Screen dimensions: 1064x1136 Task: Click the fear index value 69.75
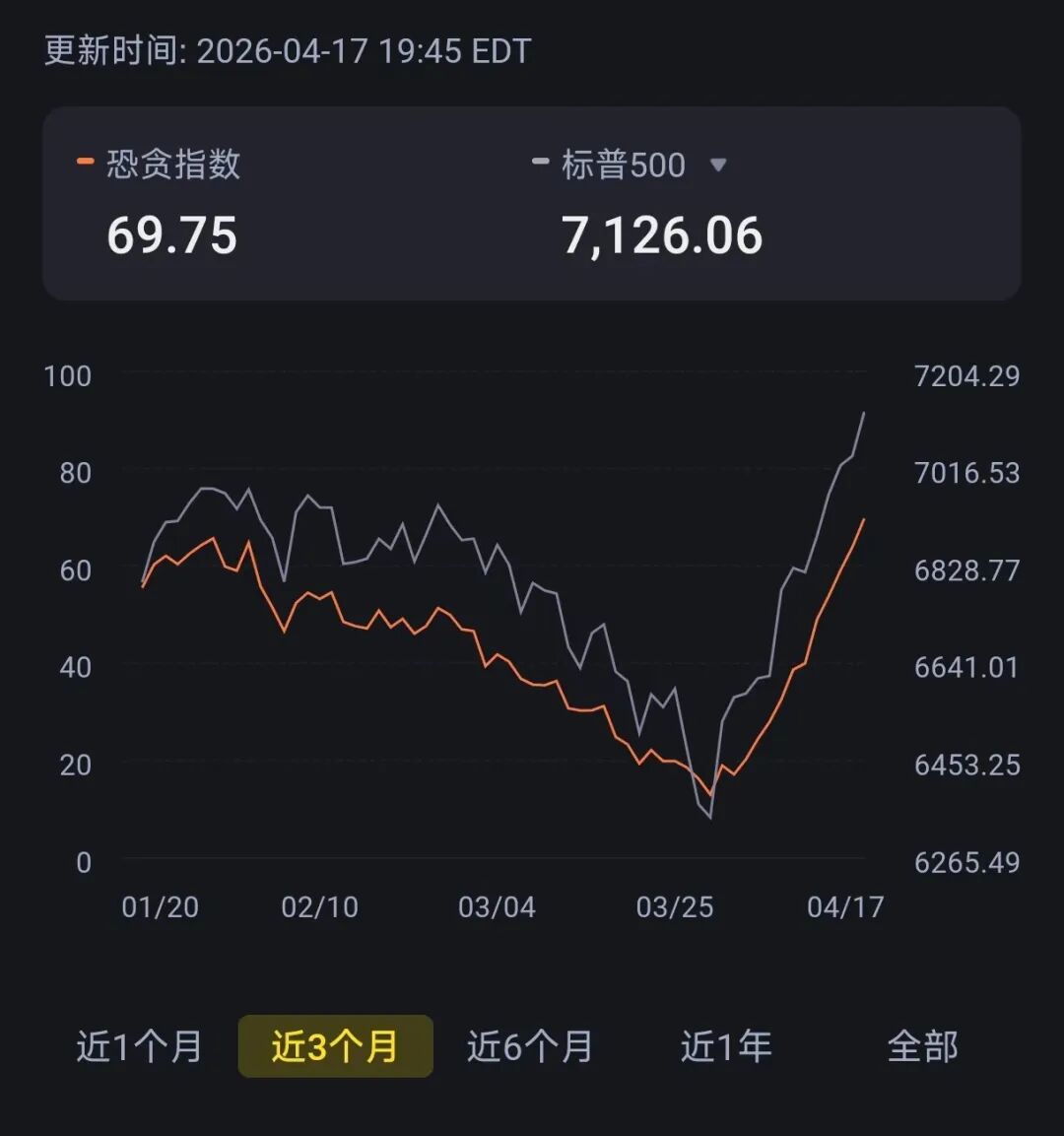pos(172,234)
